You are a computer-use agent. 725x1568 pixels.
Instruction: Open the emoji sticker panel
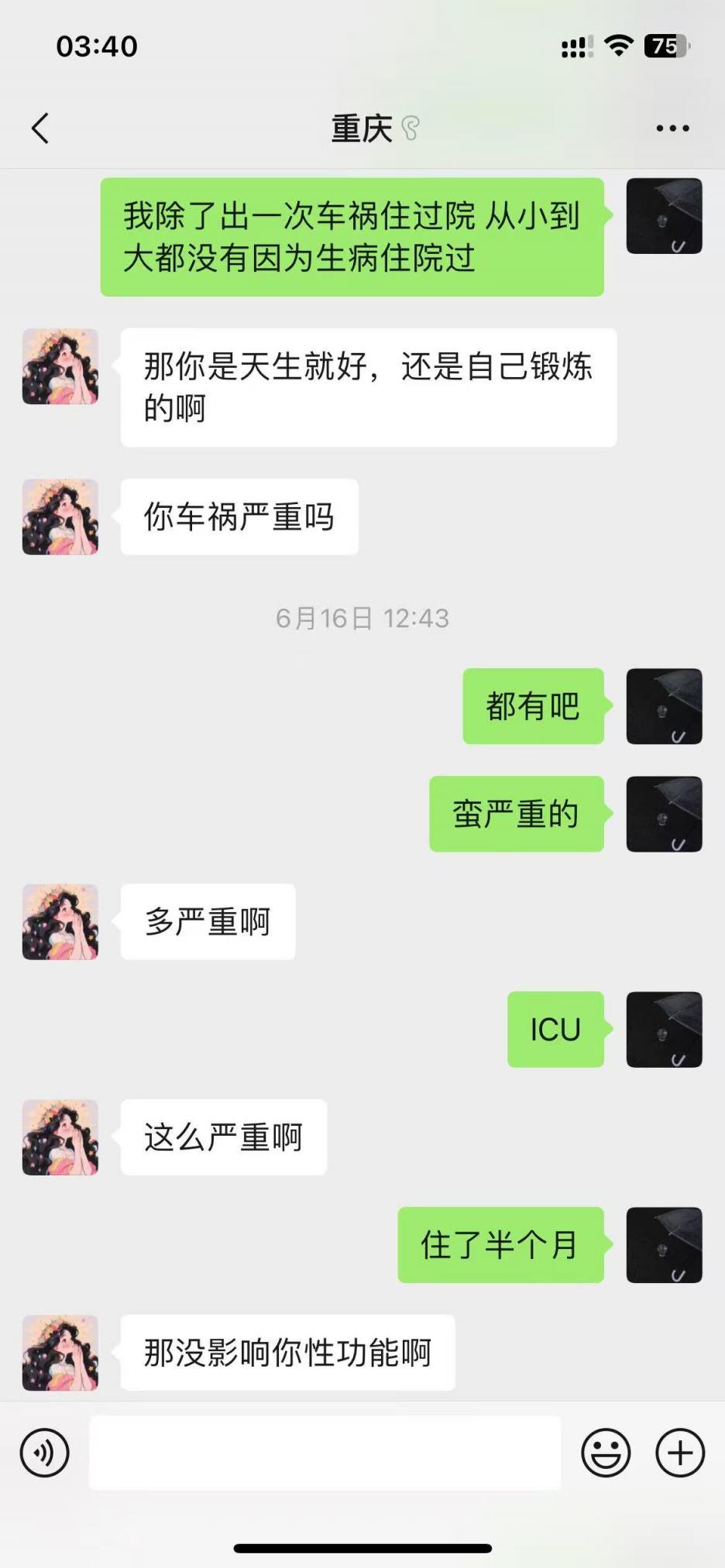click(606, 1453)
